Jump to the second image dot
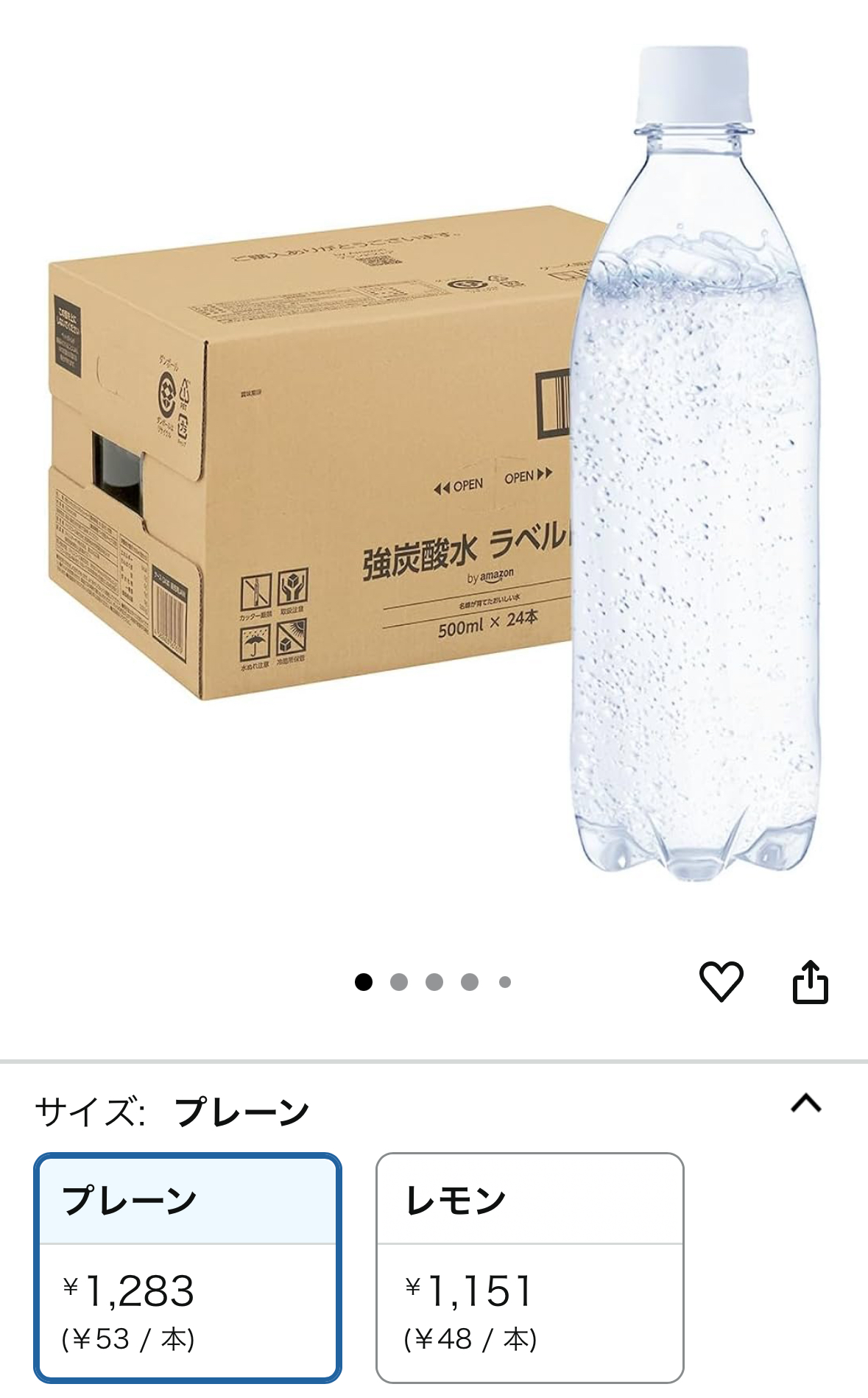The width and height of the screenshot is (868, 1398). [x=399, y=982]
